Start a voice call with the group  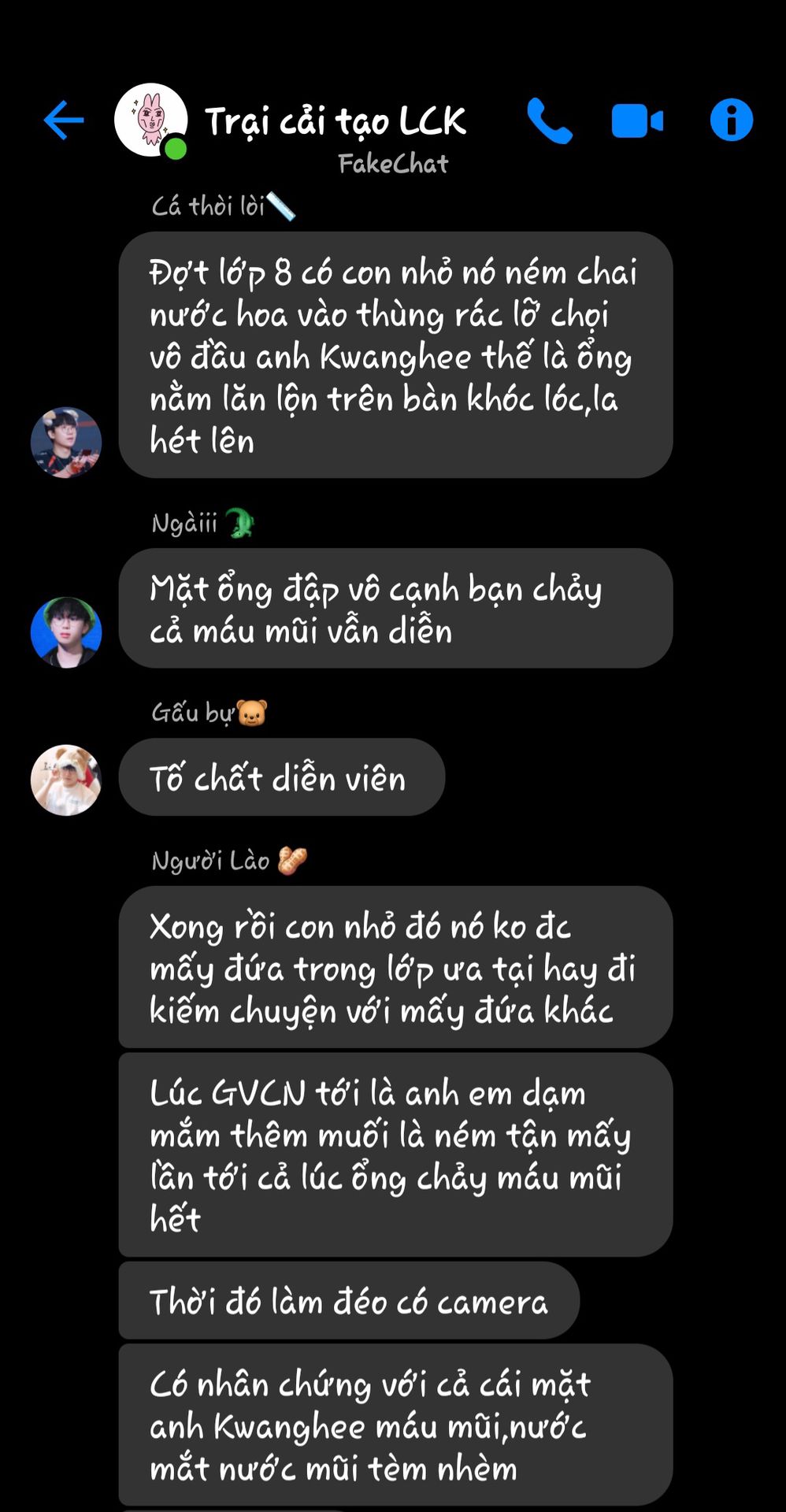pyautogui.click(x=549, y=121)
